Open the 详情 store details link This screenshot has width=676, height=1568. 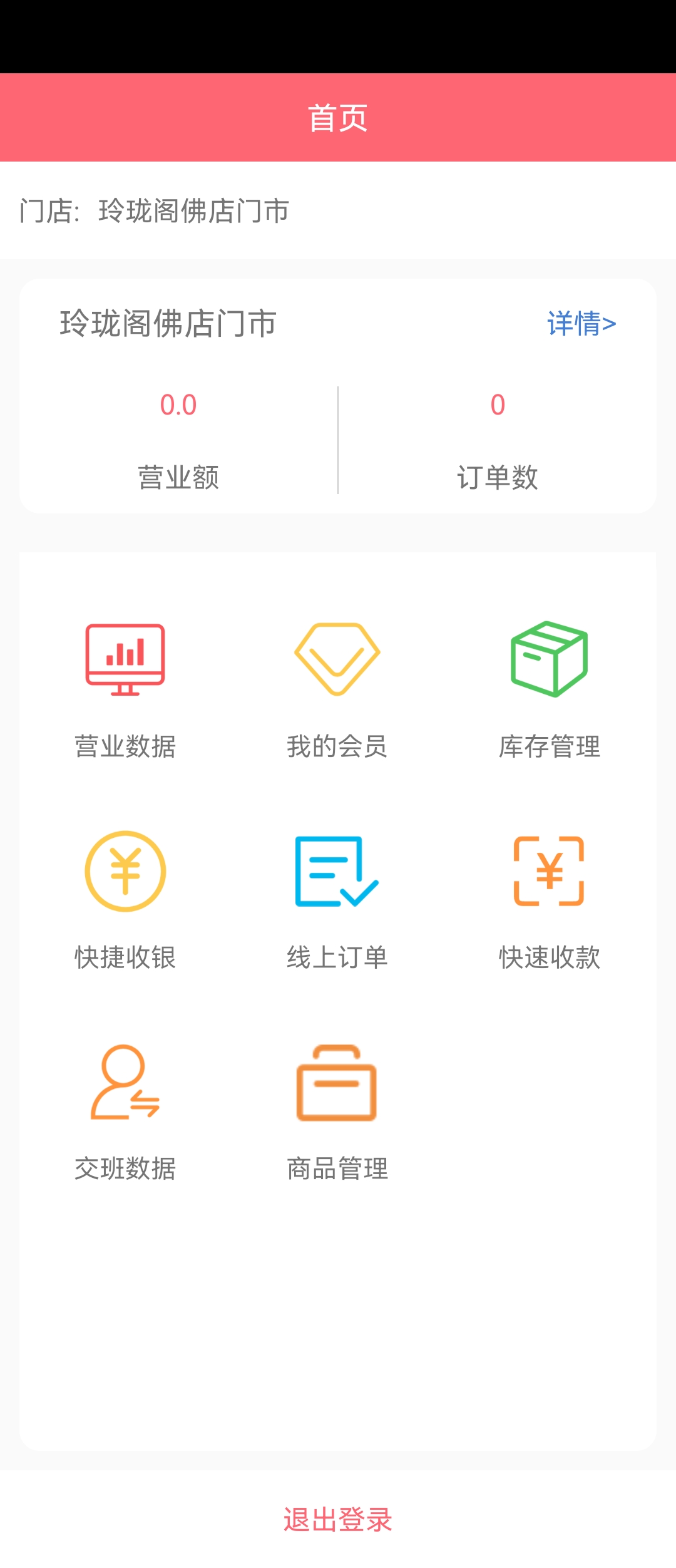(581, 324)
